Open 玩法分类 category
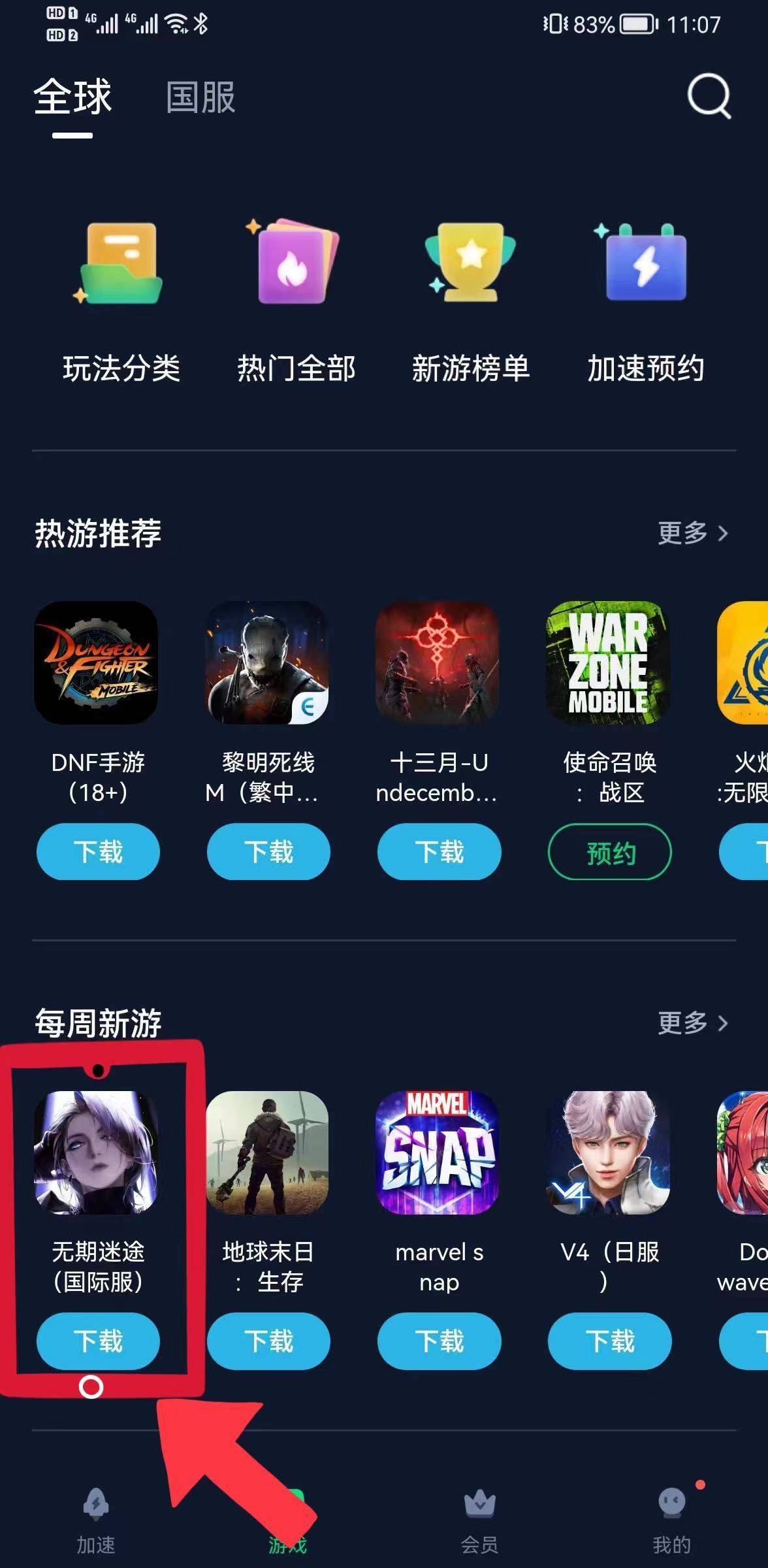768x1568 pixels. click(x=121, y=301)
